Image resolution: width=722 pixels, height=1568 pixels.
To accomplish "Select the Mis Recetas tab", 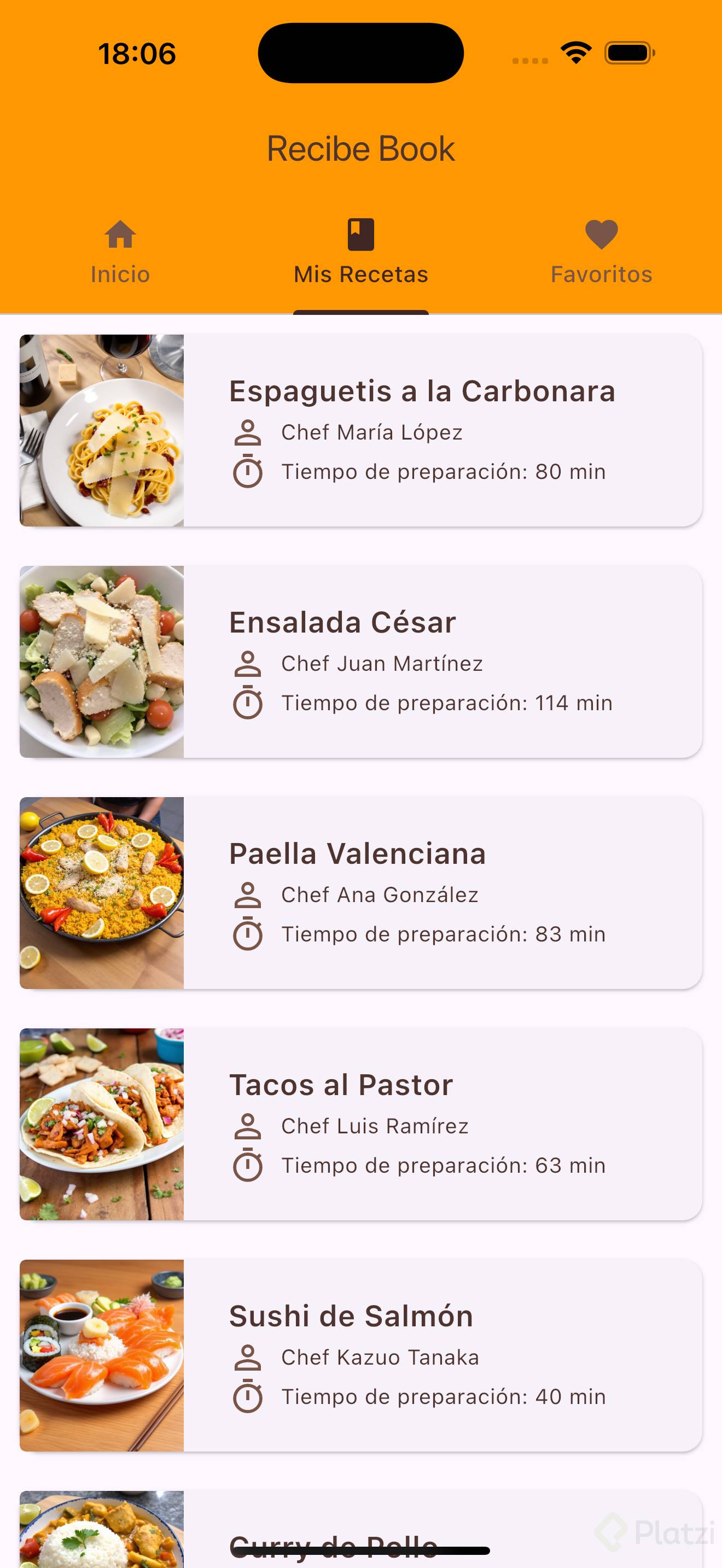I will pyautogui.click(x=360, y=252).
